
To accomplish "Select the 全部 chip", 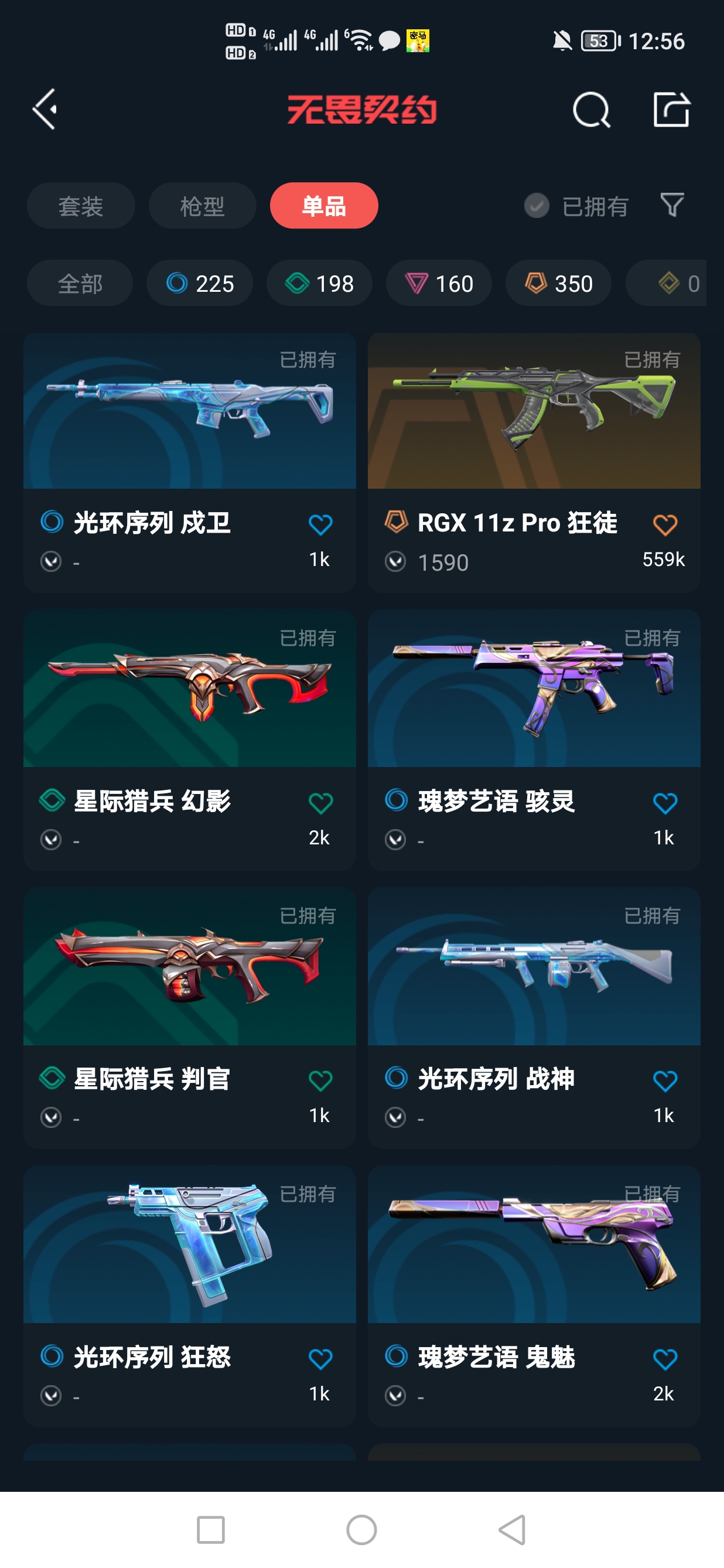I will click(x=80, y=283).
